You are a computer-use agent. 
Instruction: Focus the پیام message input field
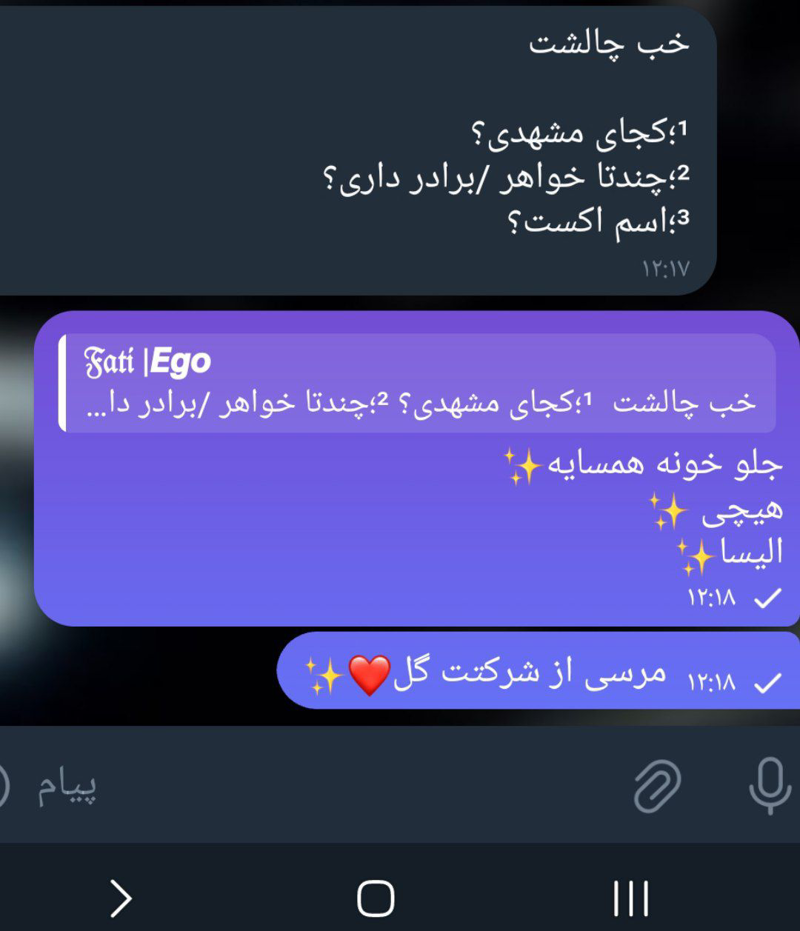[300, 786]
